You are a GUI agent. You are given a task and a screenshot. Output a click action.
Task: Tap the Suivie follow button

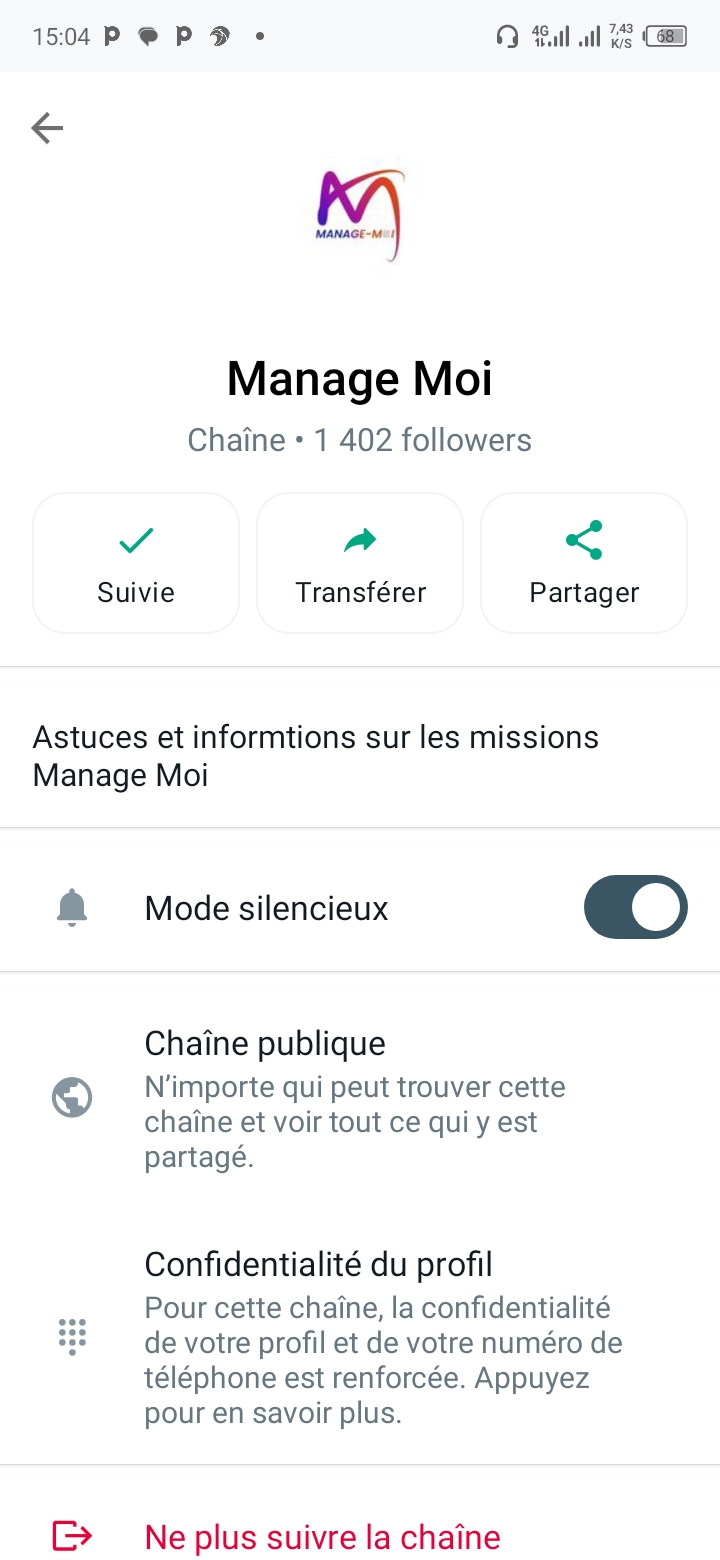(136, 563)
